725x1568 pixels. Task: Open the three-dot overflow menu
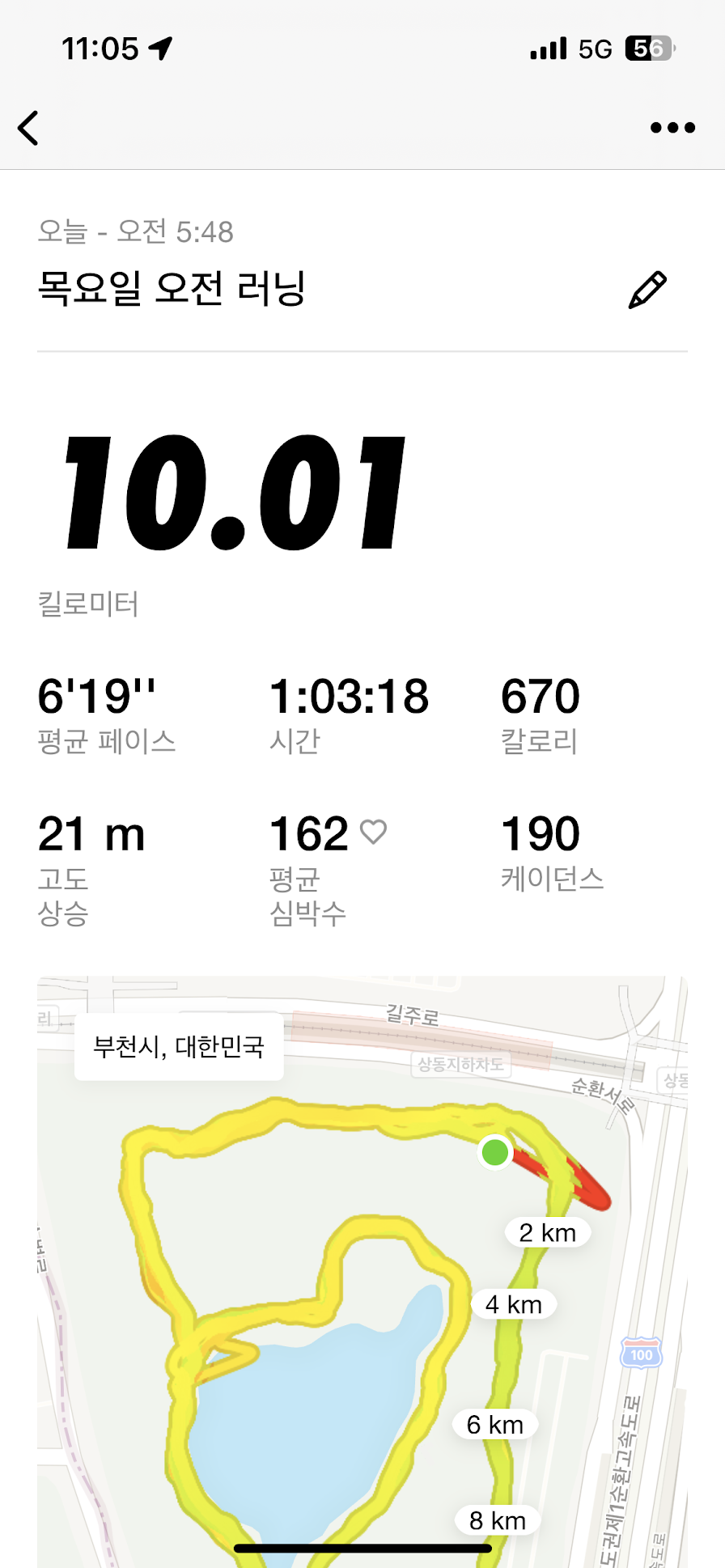coord(672,128)
